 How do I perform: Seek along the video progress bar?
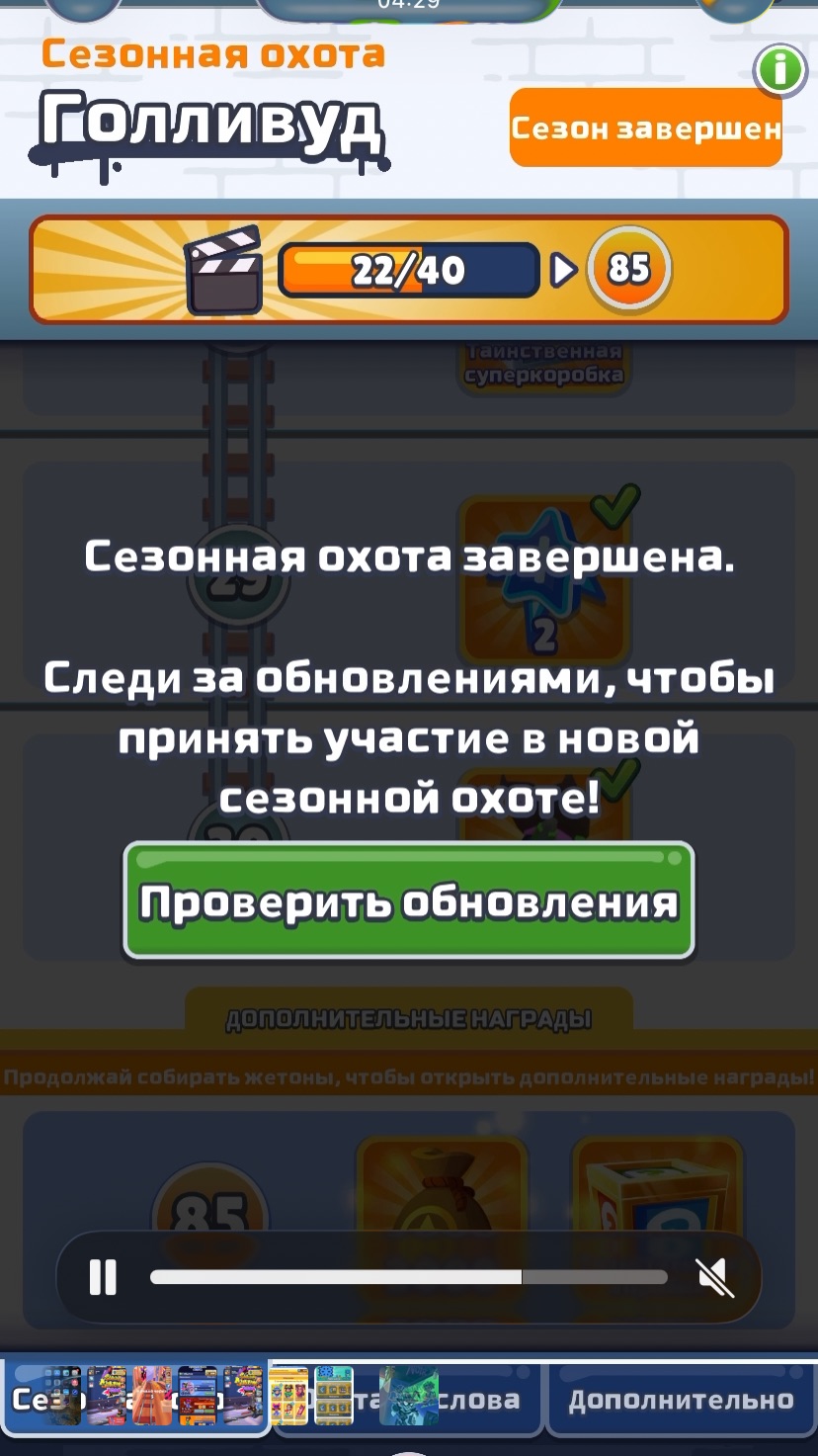coord(409,1277)
